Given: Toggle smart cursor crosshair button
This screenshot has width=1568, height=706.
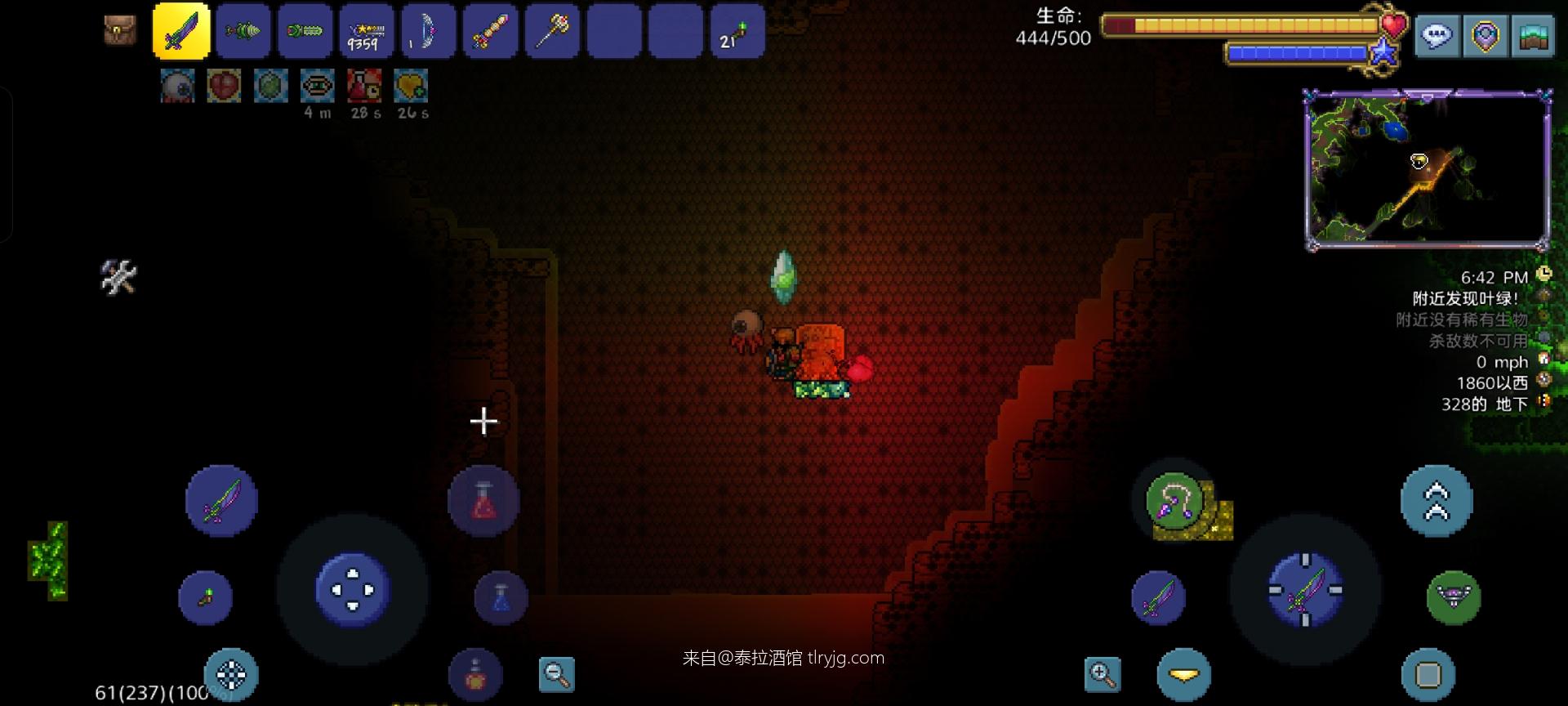Looking at the screenshot, I should click(231, 675).
